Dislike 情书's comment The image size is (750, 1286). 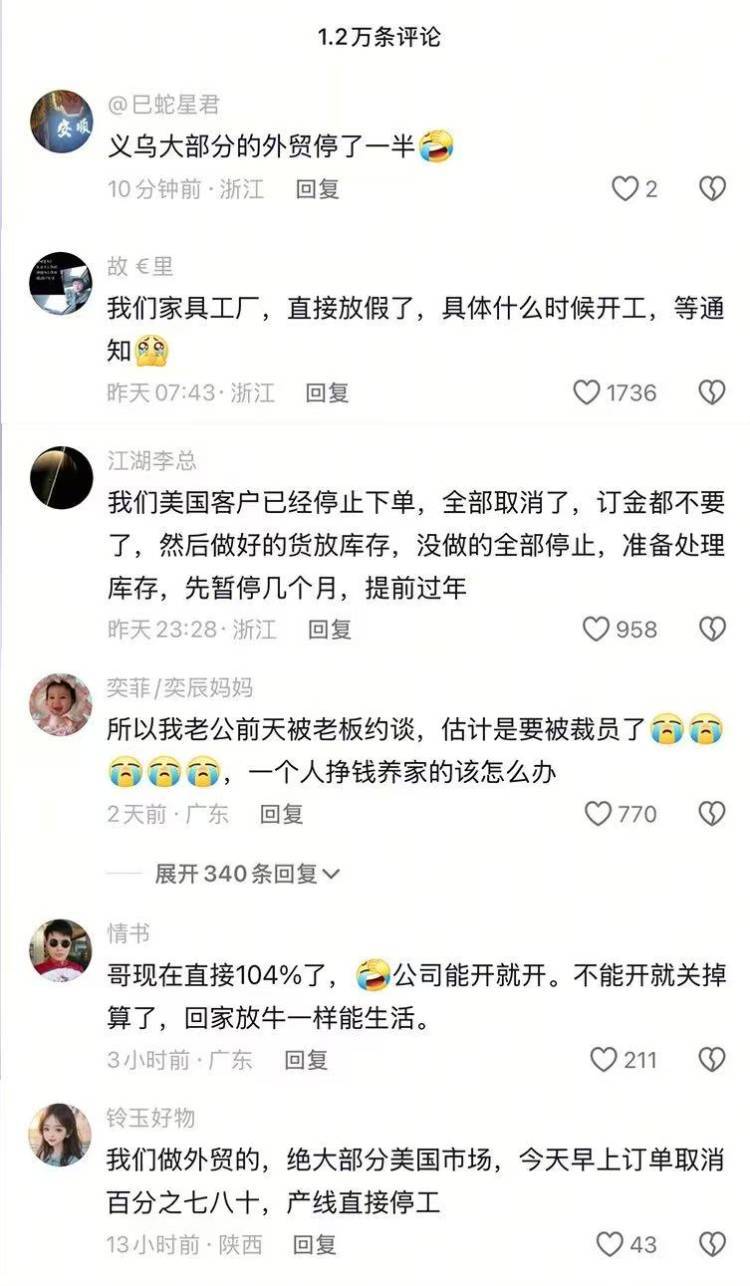point(711,1059)
